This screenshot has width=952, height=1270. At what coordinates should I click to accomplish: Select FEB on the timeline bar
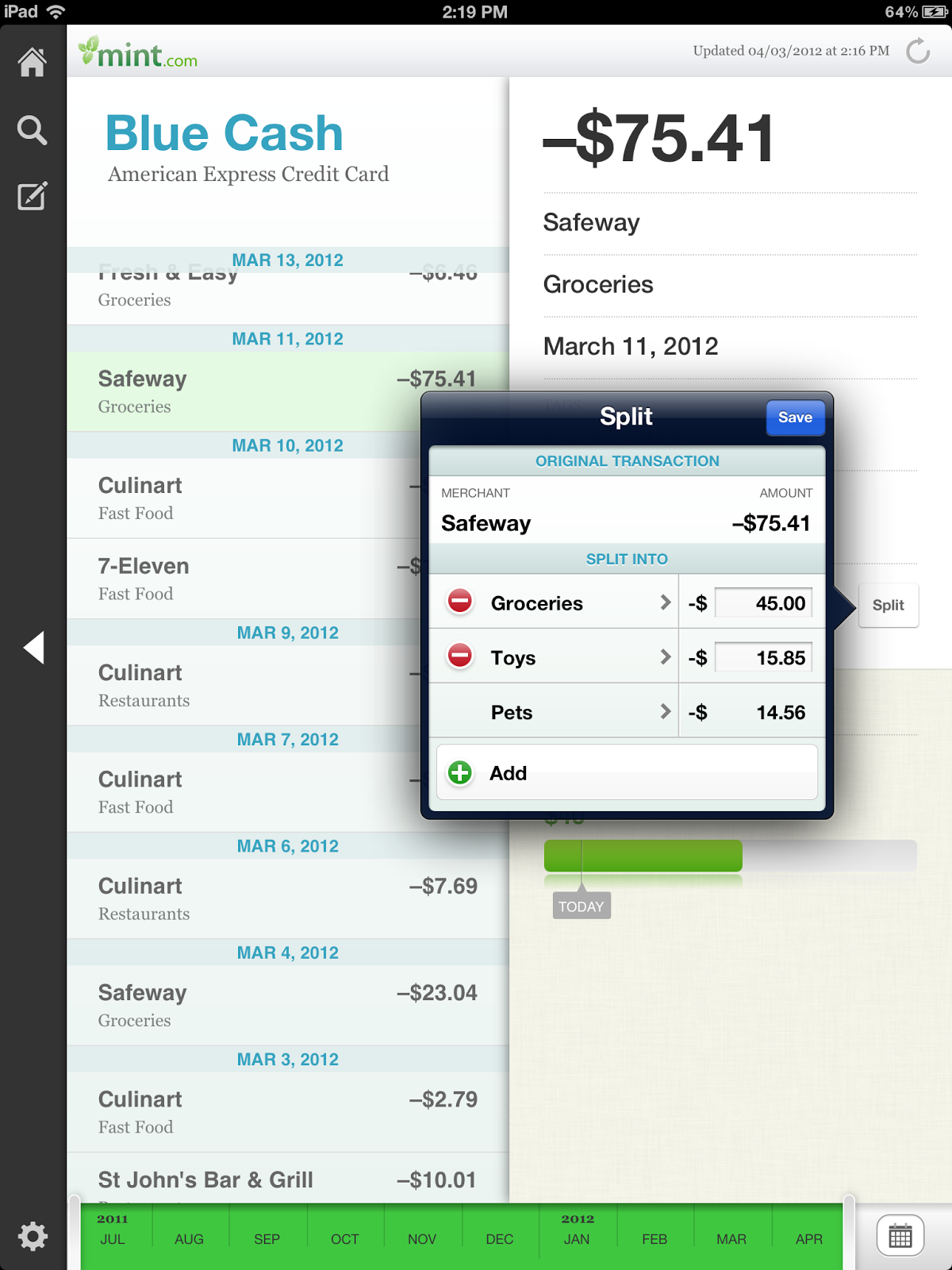pos(654,1238)
